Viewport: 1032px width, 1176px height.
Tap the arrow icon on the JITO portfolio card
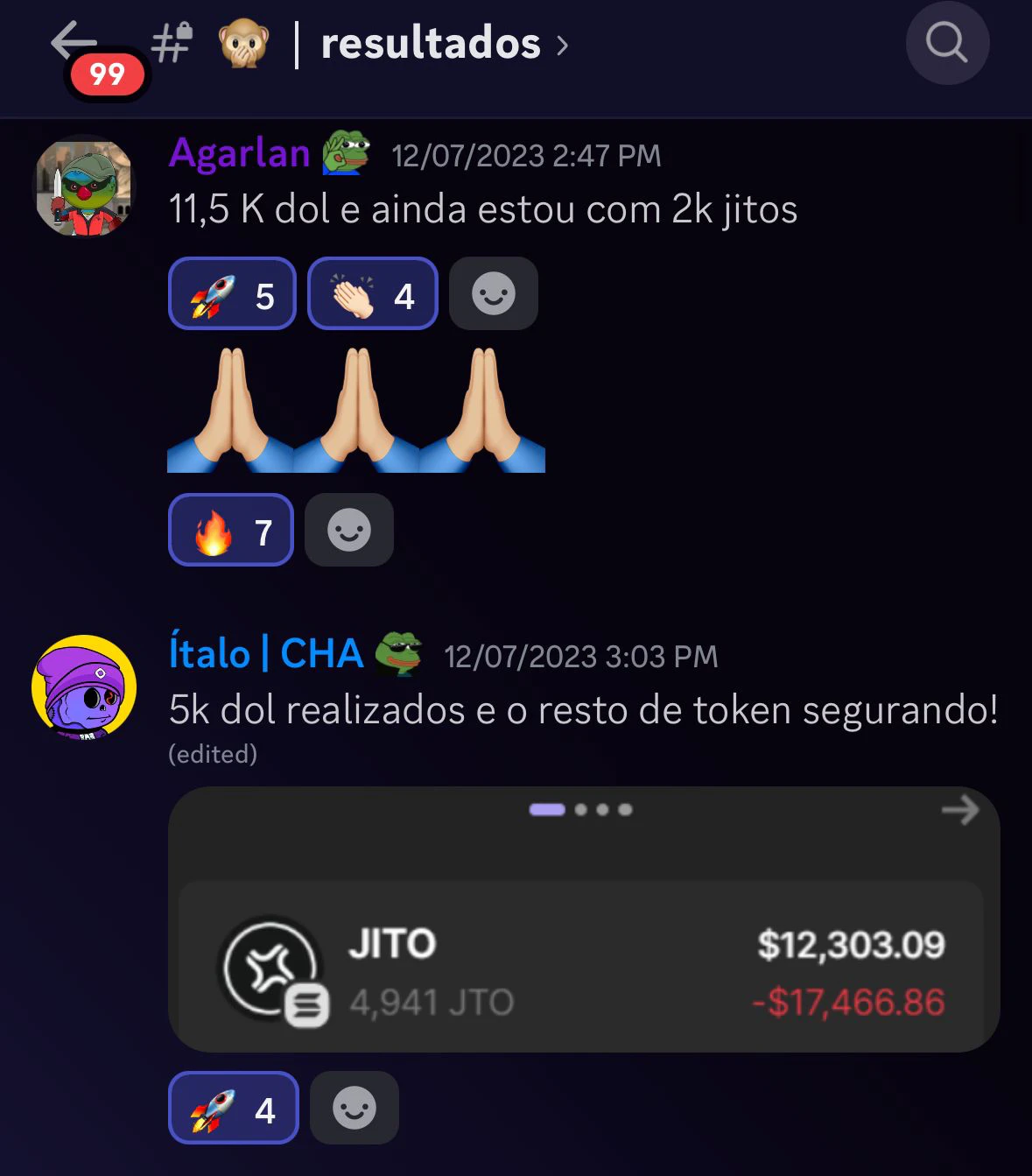[960, 810]
